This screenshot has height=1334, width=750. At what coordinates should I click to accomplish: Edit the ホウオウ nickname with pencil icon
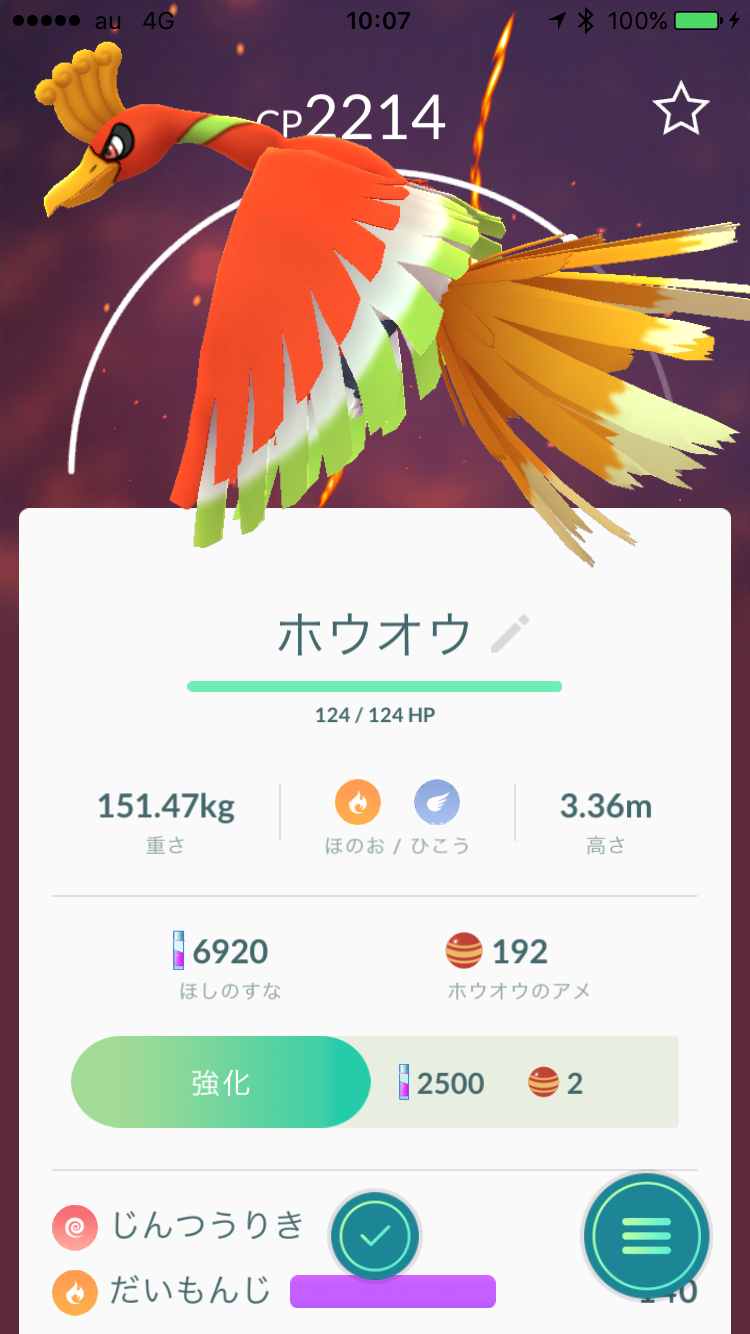click(510, 634)
